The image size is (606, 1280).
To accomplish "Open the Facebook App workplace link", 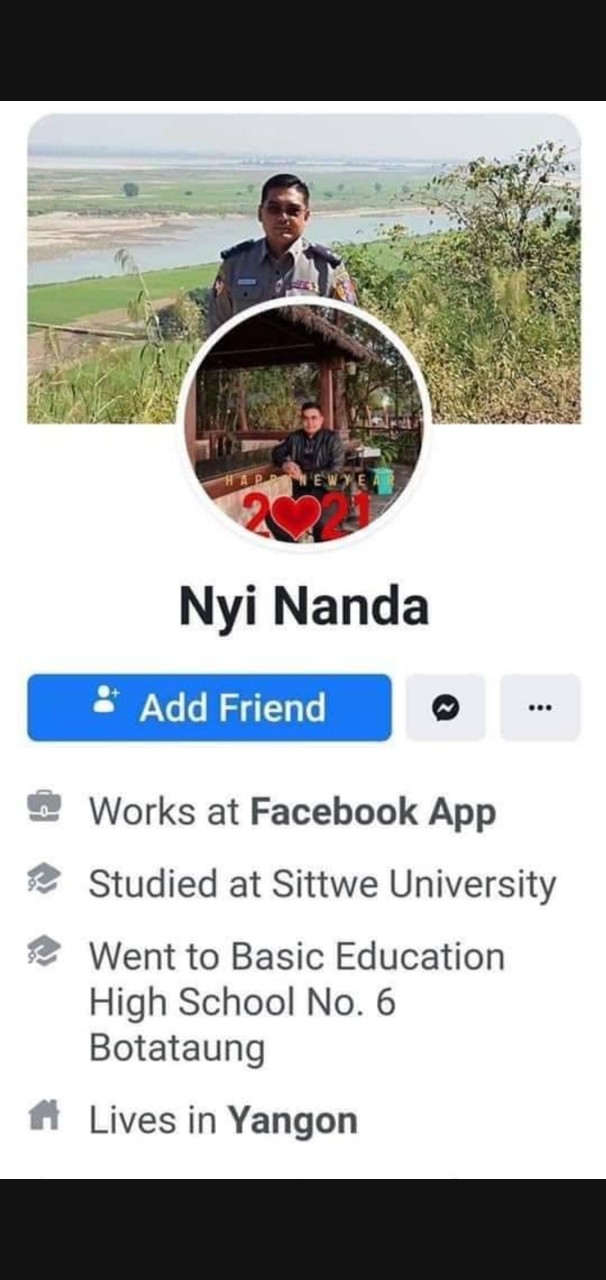I will pyautogui.click(x=372, y=812).
